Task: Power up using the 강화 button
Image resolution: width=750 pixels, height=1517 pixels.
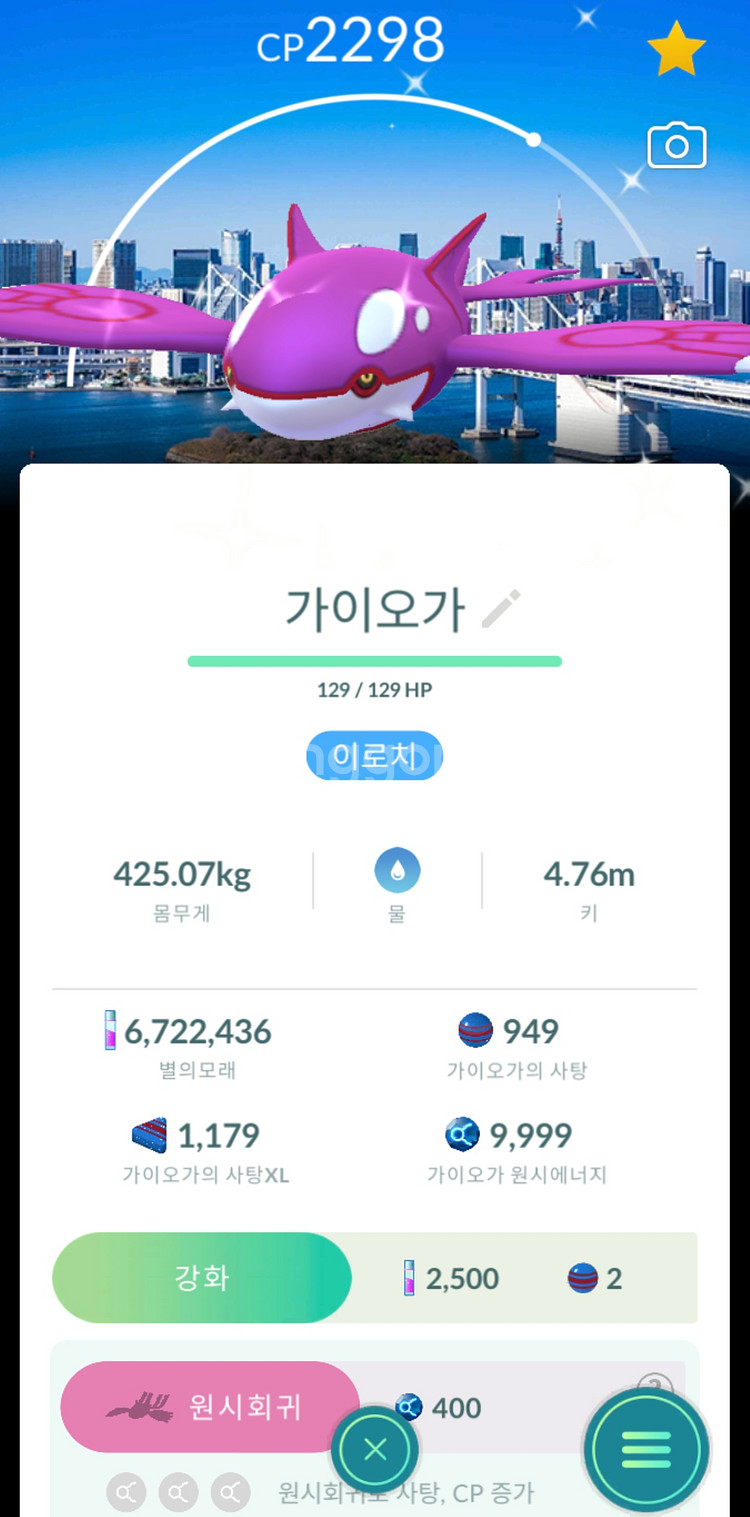Action: pyautogui.click(x=202, y=1278)
